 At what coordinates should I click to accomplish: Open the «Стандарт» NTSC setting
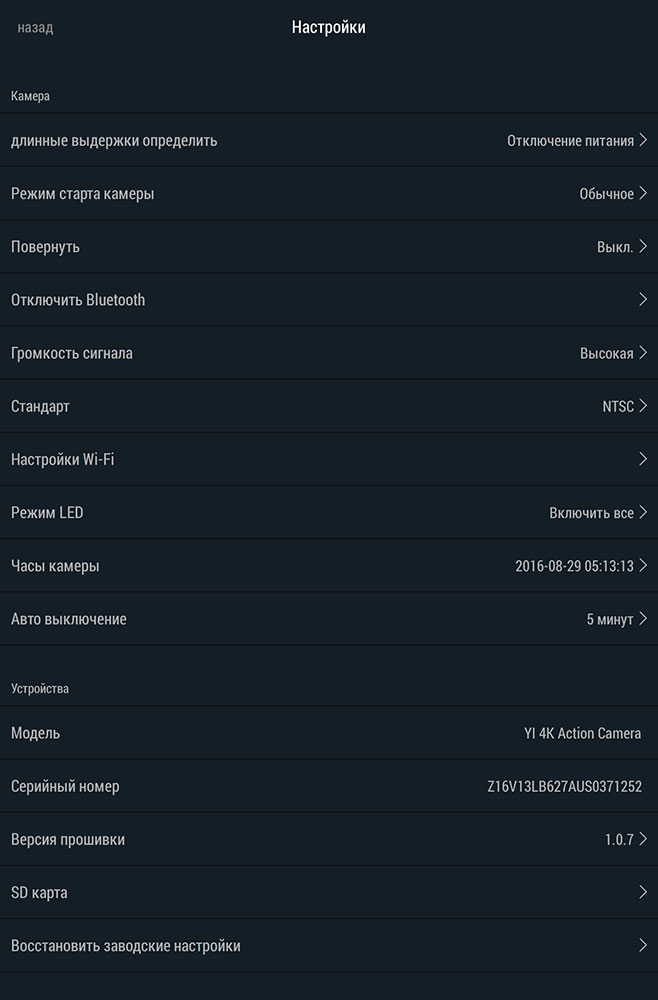coord(329,406)
